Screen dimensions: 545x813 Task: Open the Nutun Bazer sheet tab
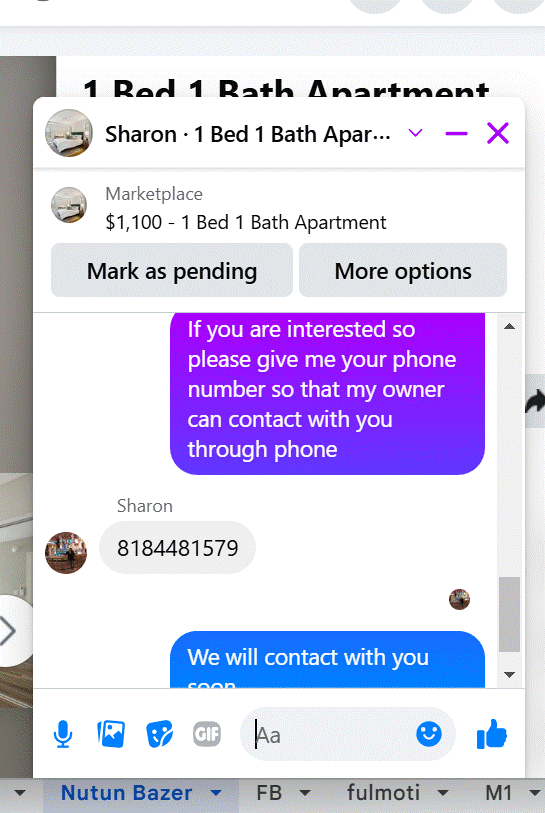tap(127, 793)
